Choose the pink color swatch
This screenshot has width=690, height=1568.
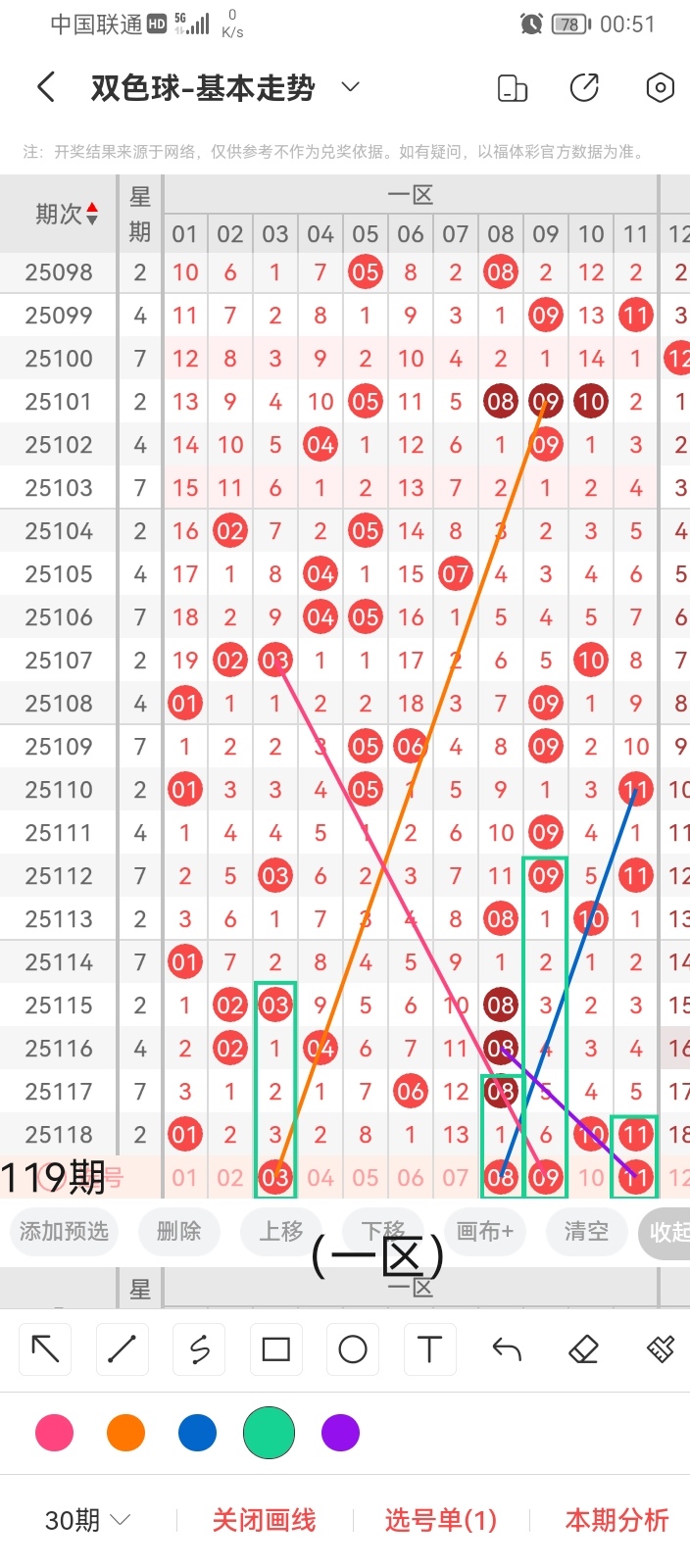pyautogui.click(x=54, y=1433)
